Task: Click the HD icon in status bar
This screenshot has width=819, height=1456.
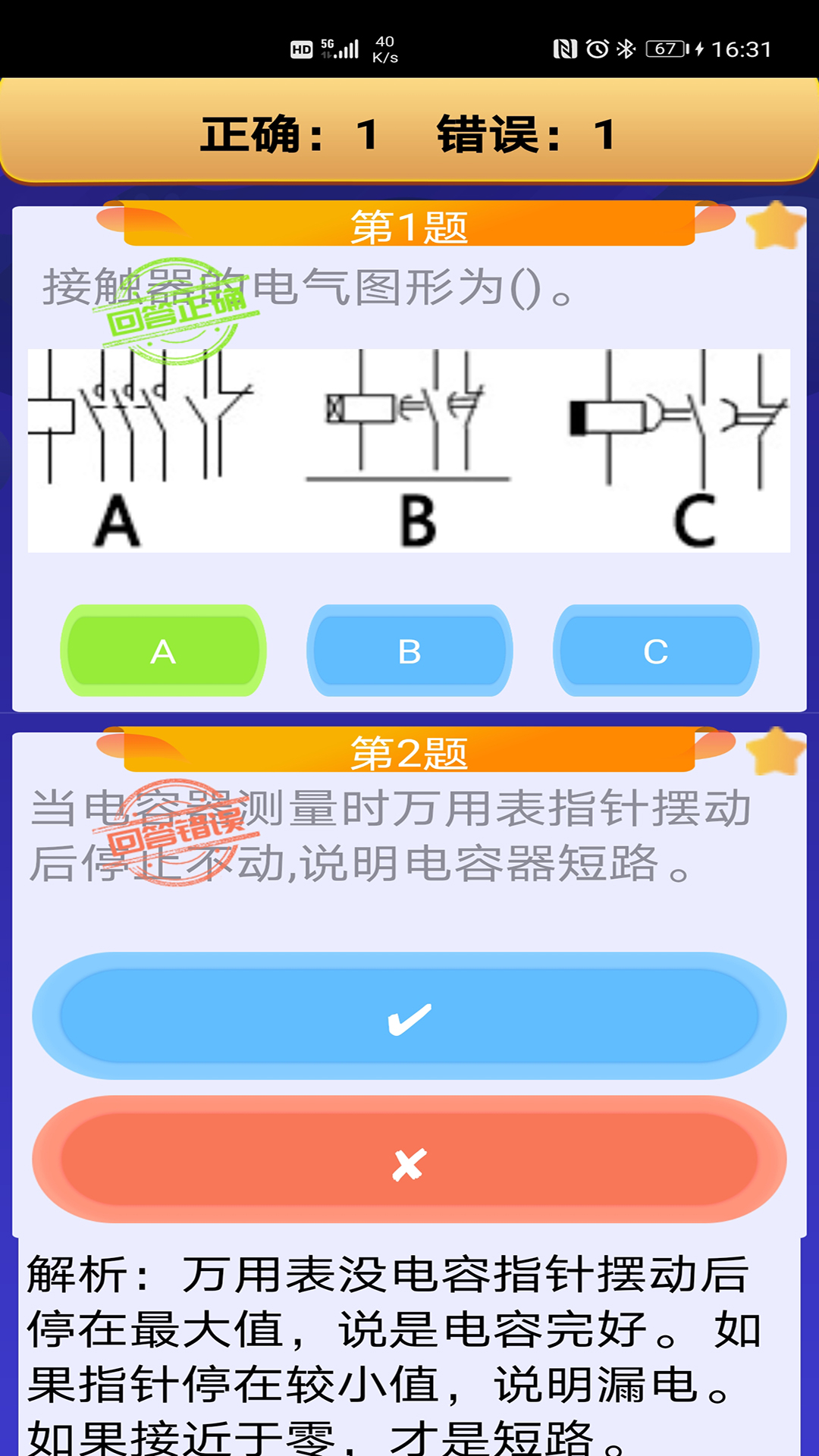Action: (301, 49)
